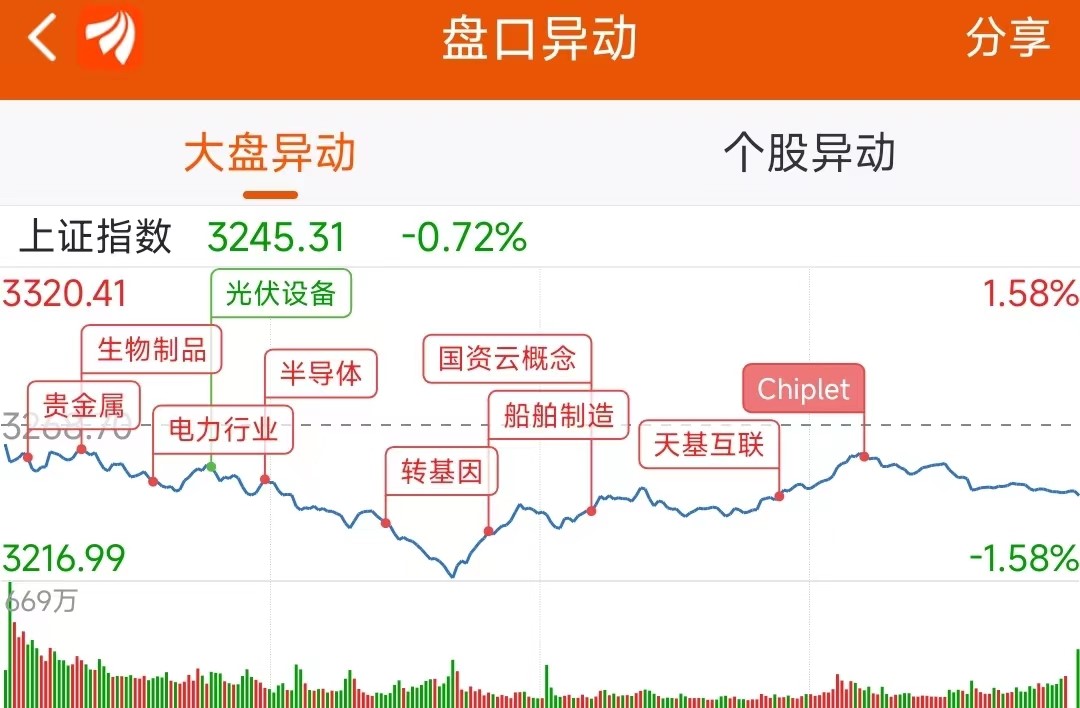Screen dimensions: 1080x708
Task: View the 贵金属 sector marker
Action: coord(84,405)
